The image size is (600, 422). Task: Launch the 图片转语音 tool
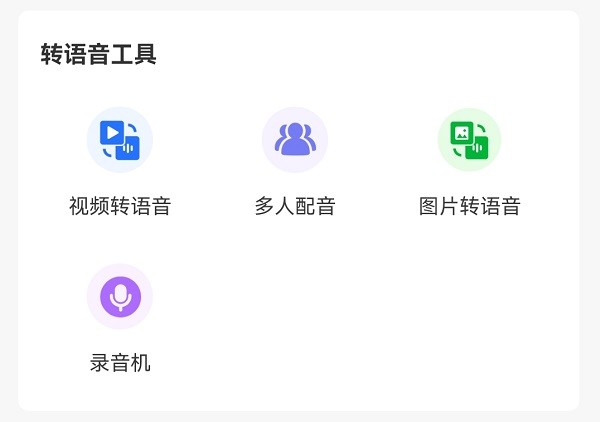(469, 141)
